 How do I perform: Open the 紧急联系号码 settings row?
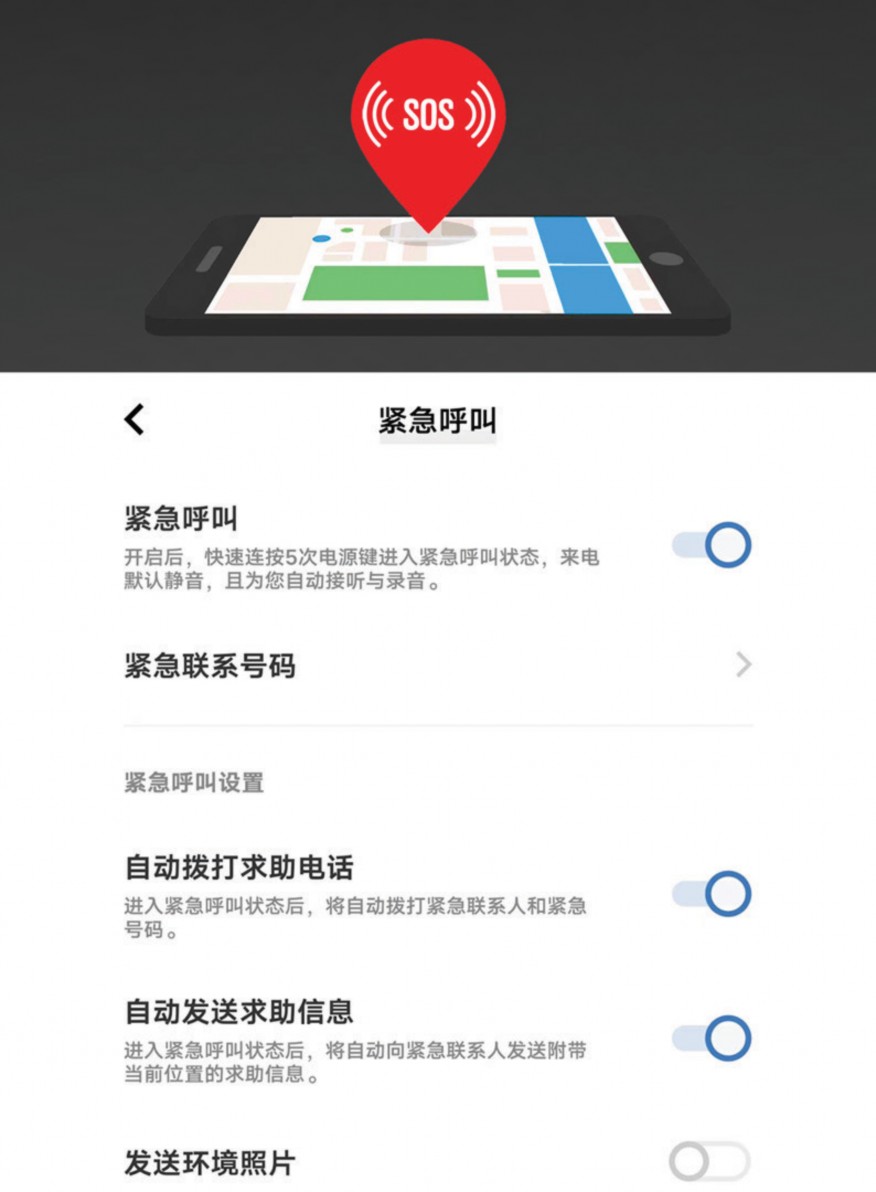click(x=437, y=665)
